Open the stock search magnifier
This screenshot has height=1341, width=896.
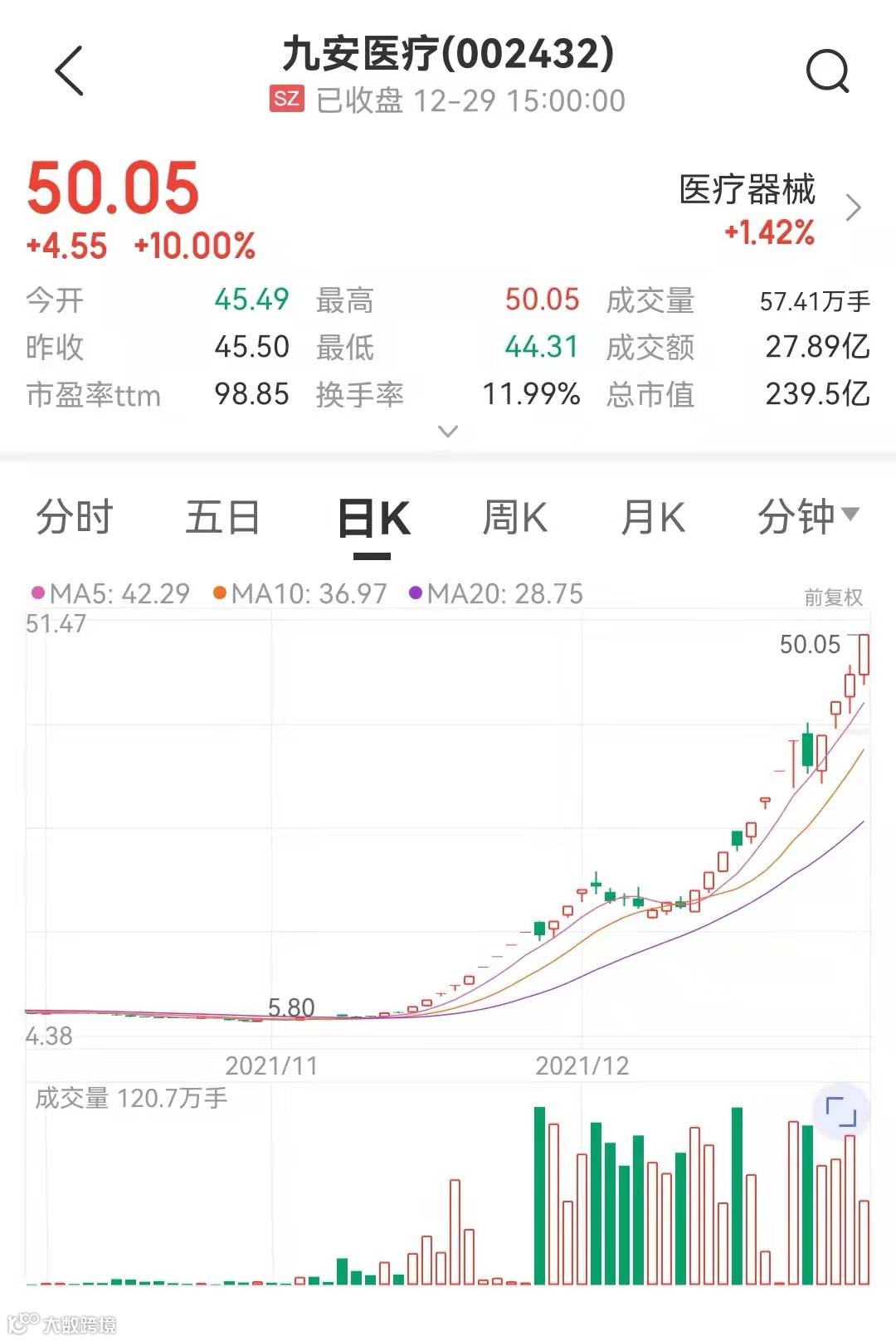(x=827, y=71)
